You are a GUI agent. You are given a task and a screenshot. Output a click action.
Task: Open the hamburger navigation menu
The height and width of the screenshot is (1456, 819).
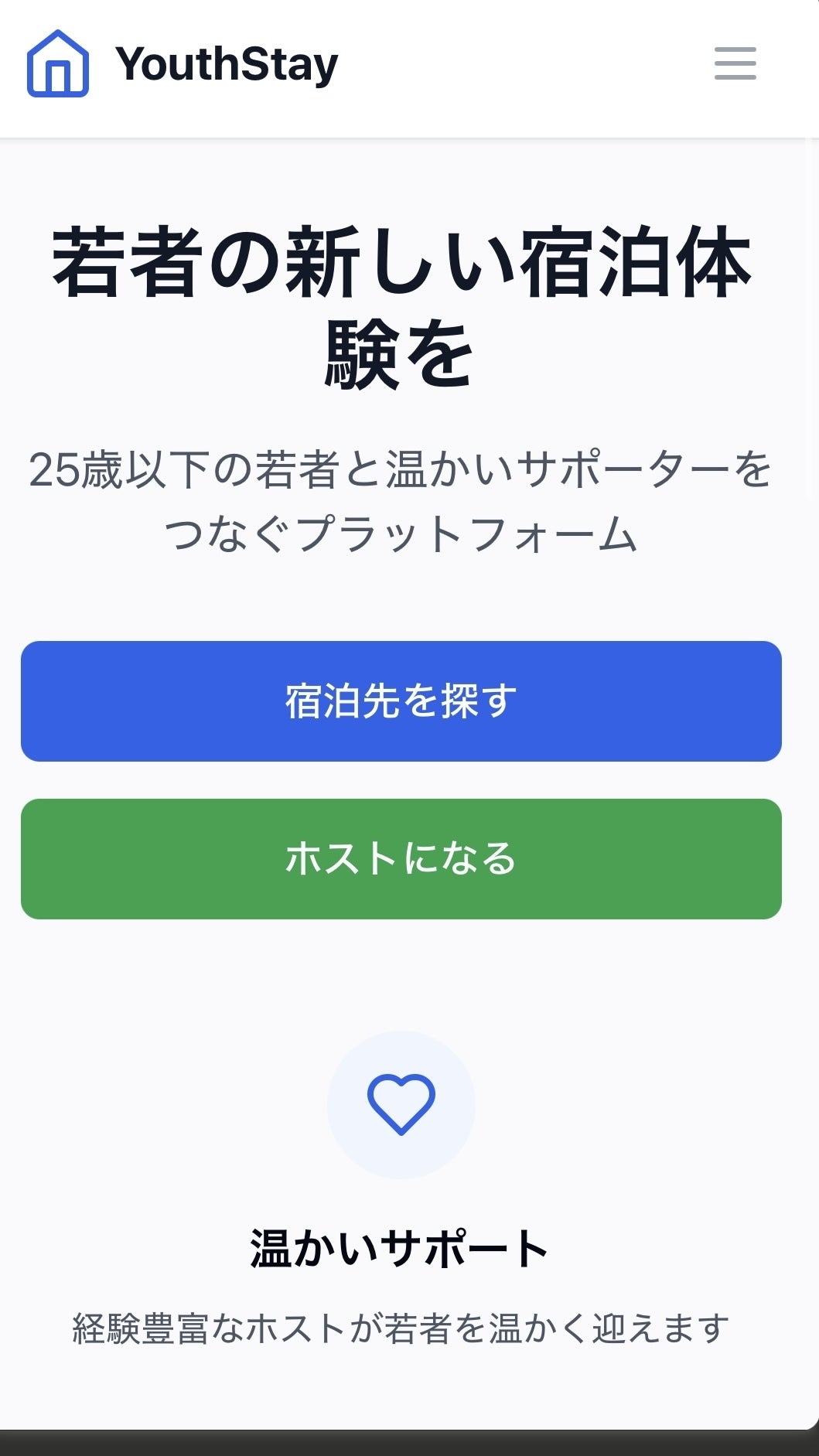click(x=735, y=63)
